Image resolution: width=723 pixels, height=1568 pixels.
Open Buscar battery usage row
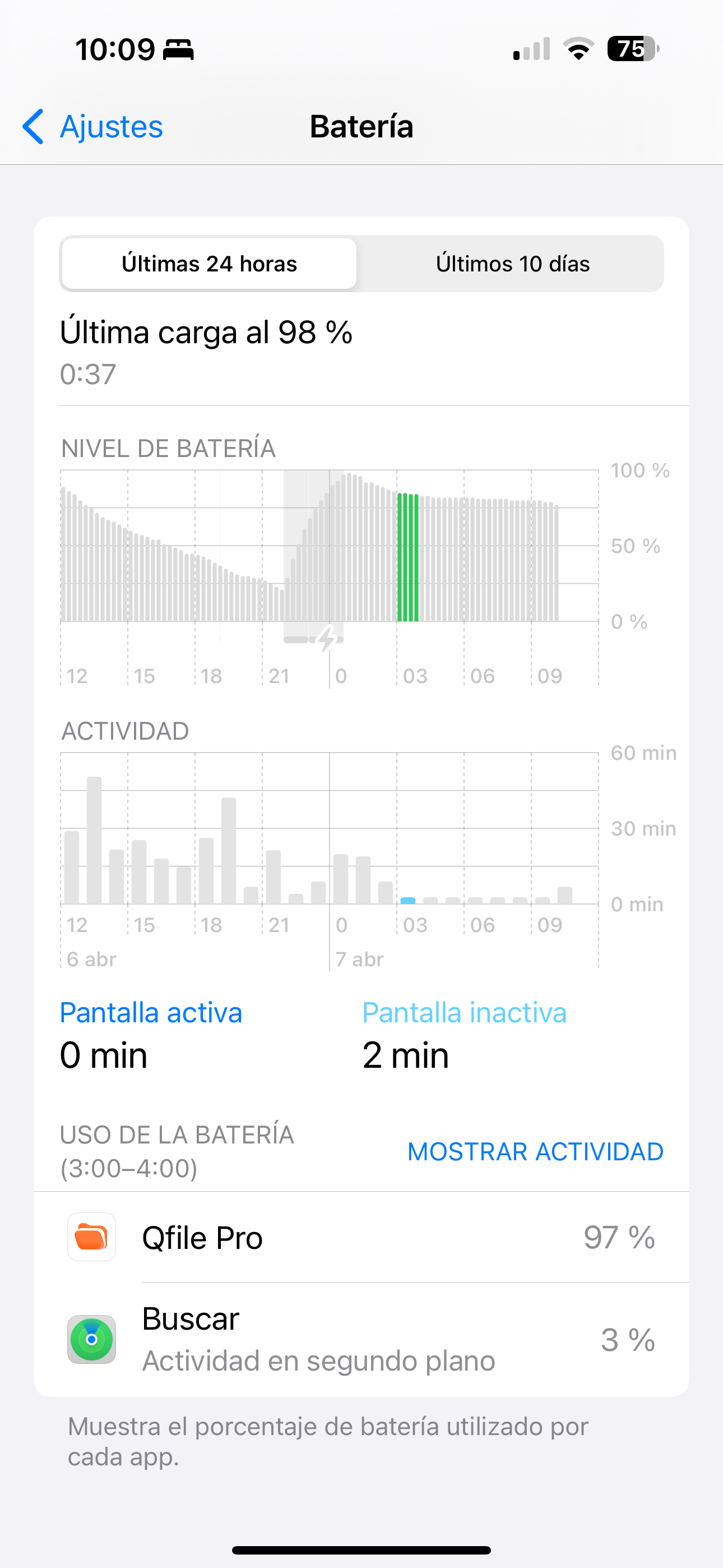coord(361,1339)
